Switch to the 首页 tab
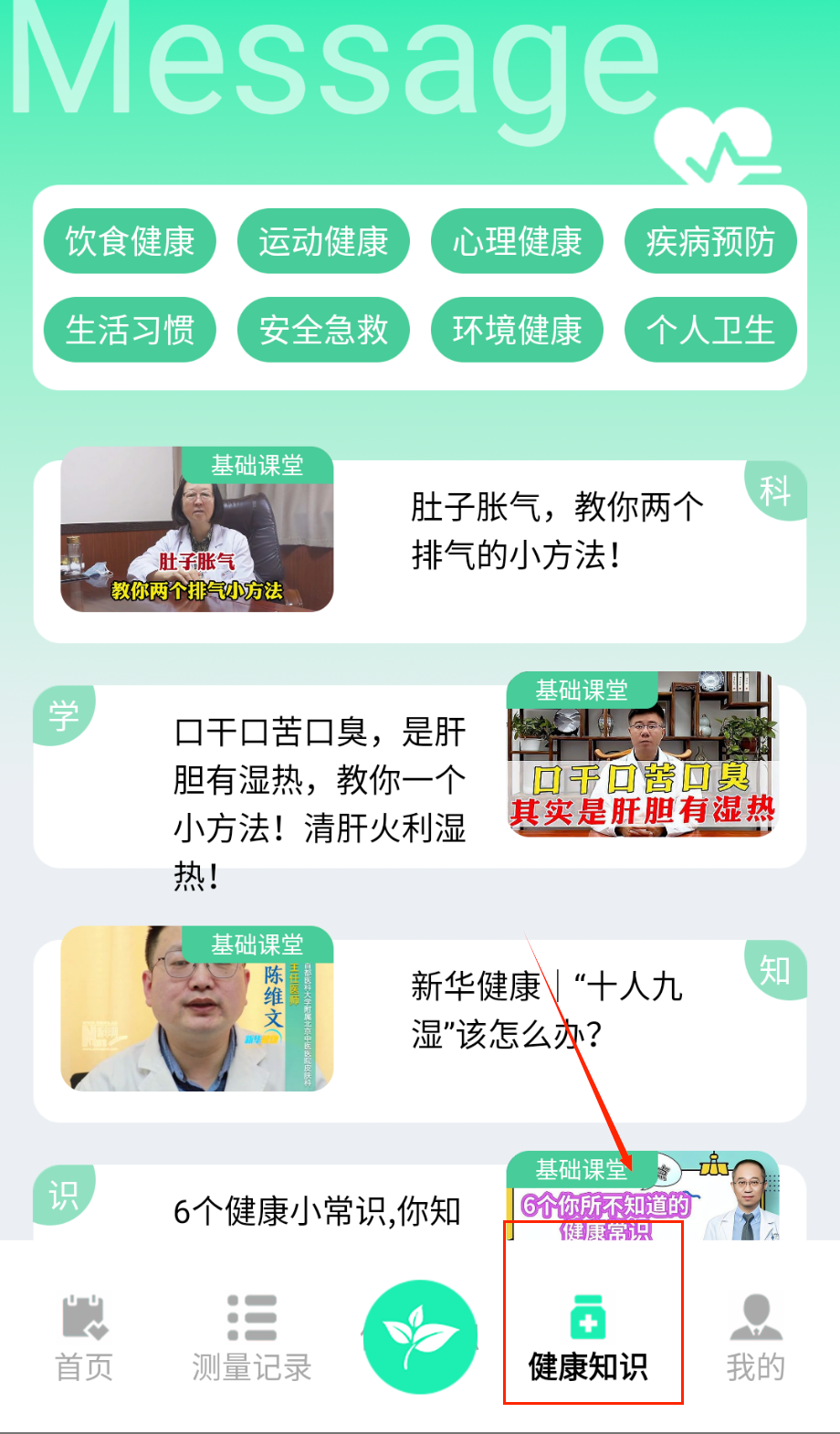This screenshot has height=1434, width=840. pyautogui.click(x=84, y=1339)
